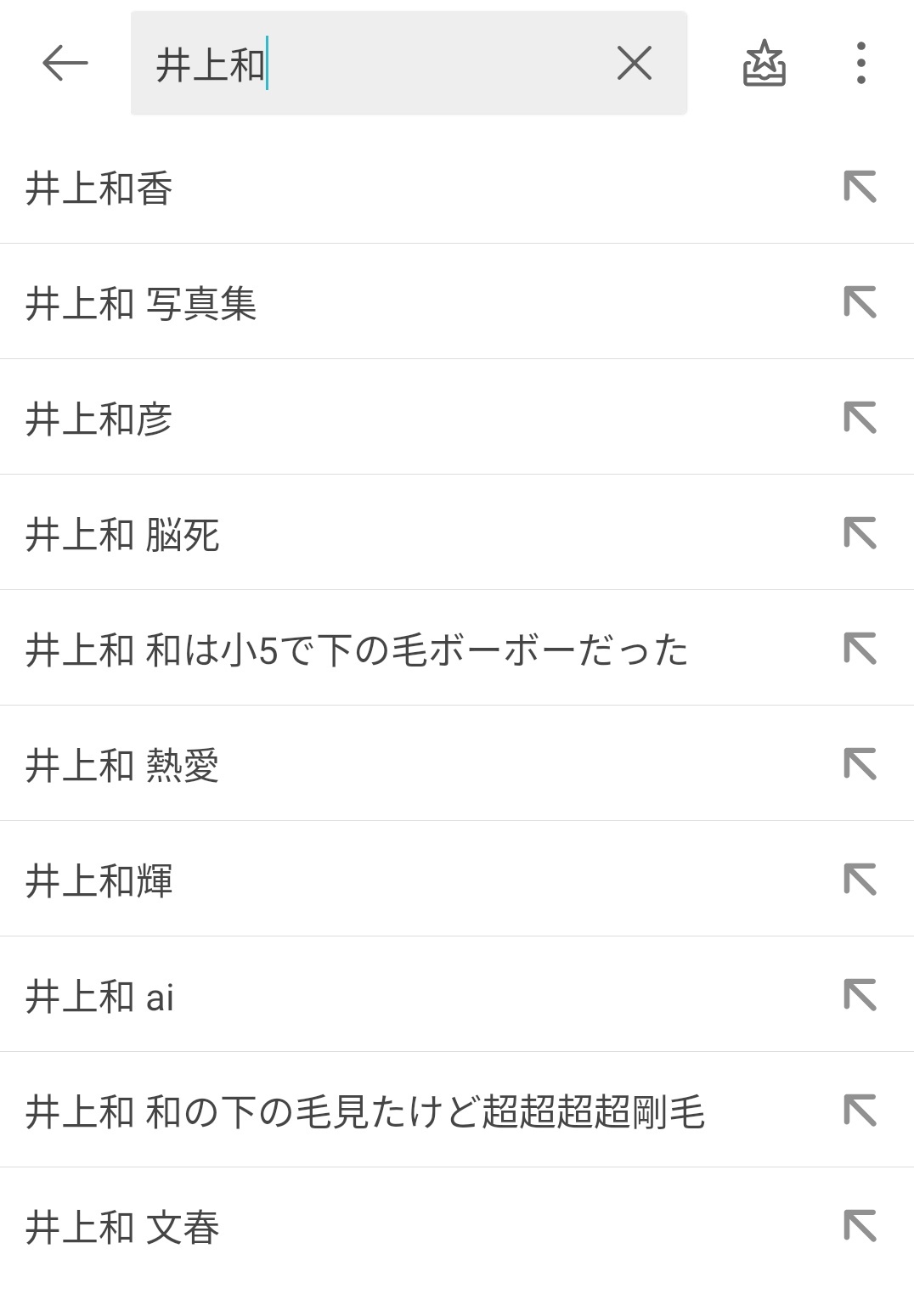Use the arrow next to 井上和輝
The width and height of the screenshot is (914, 1316).
point(860,880)
